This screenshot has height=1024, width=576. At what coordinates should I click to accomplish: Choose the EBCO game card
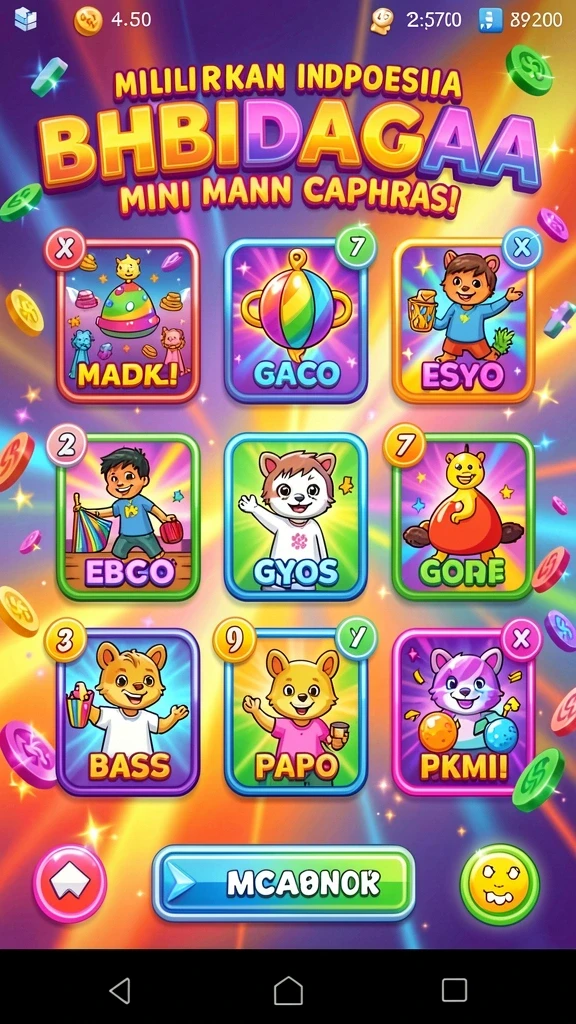[127, 516]
